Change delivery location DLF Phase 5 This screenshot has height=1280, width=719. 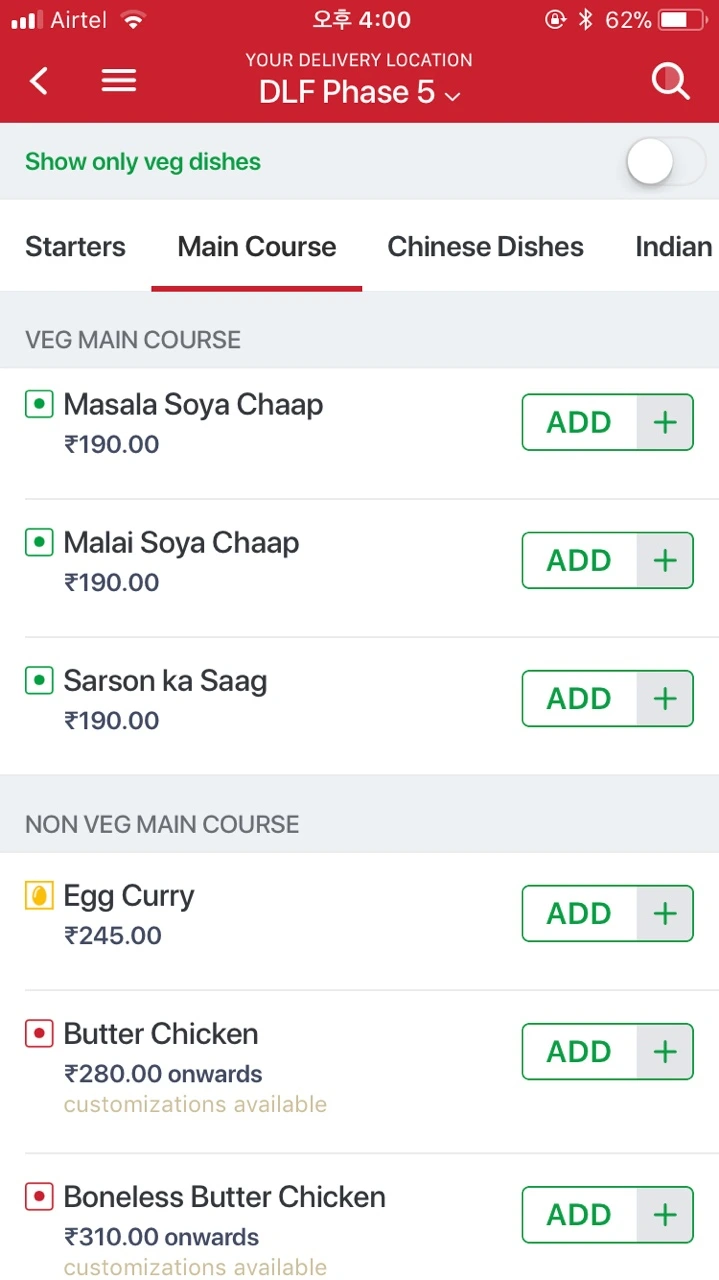coord(359,92)
